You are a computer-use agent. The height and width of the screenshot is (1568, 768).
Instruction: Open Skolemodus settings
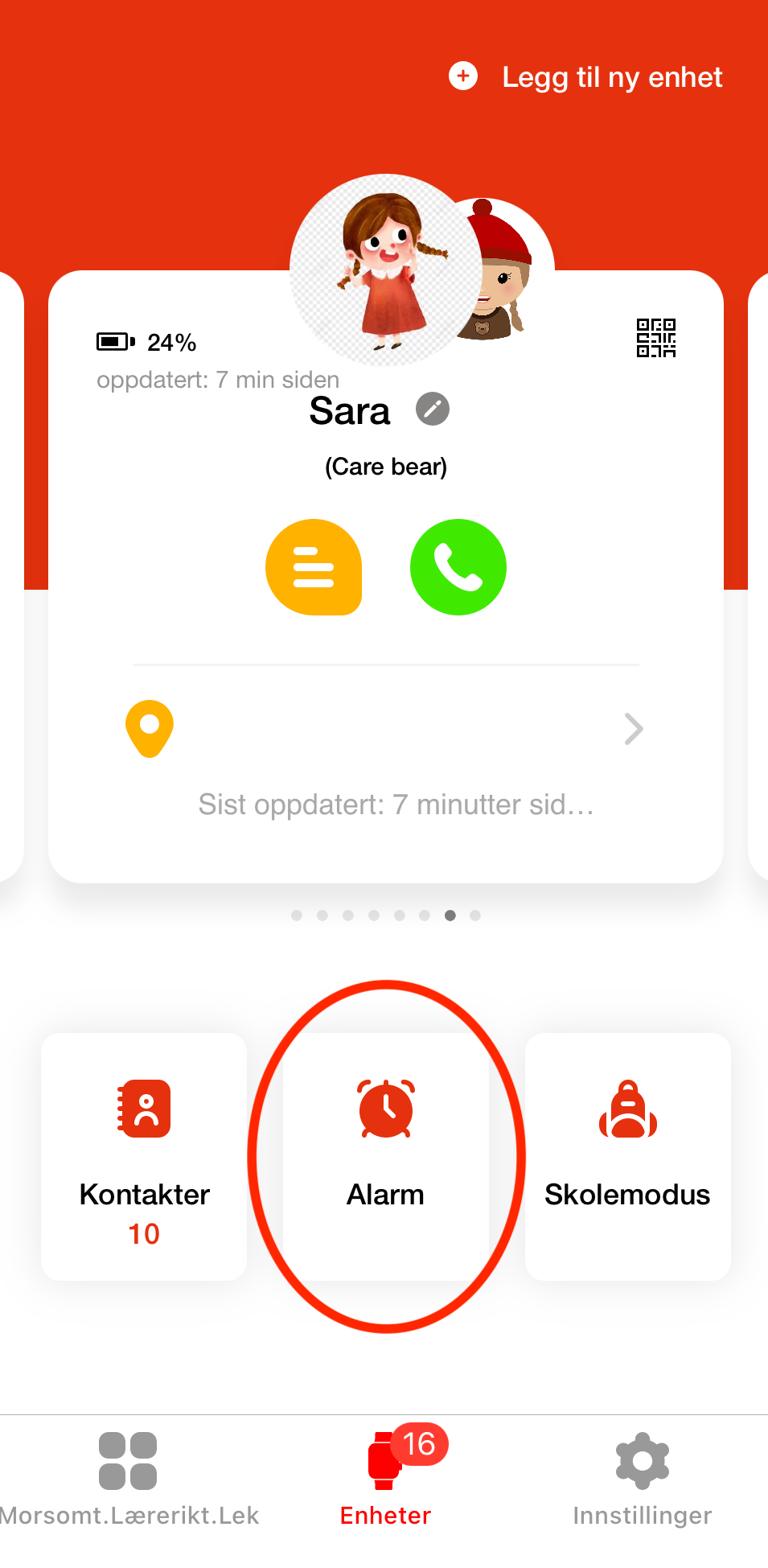627,1156
